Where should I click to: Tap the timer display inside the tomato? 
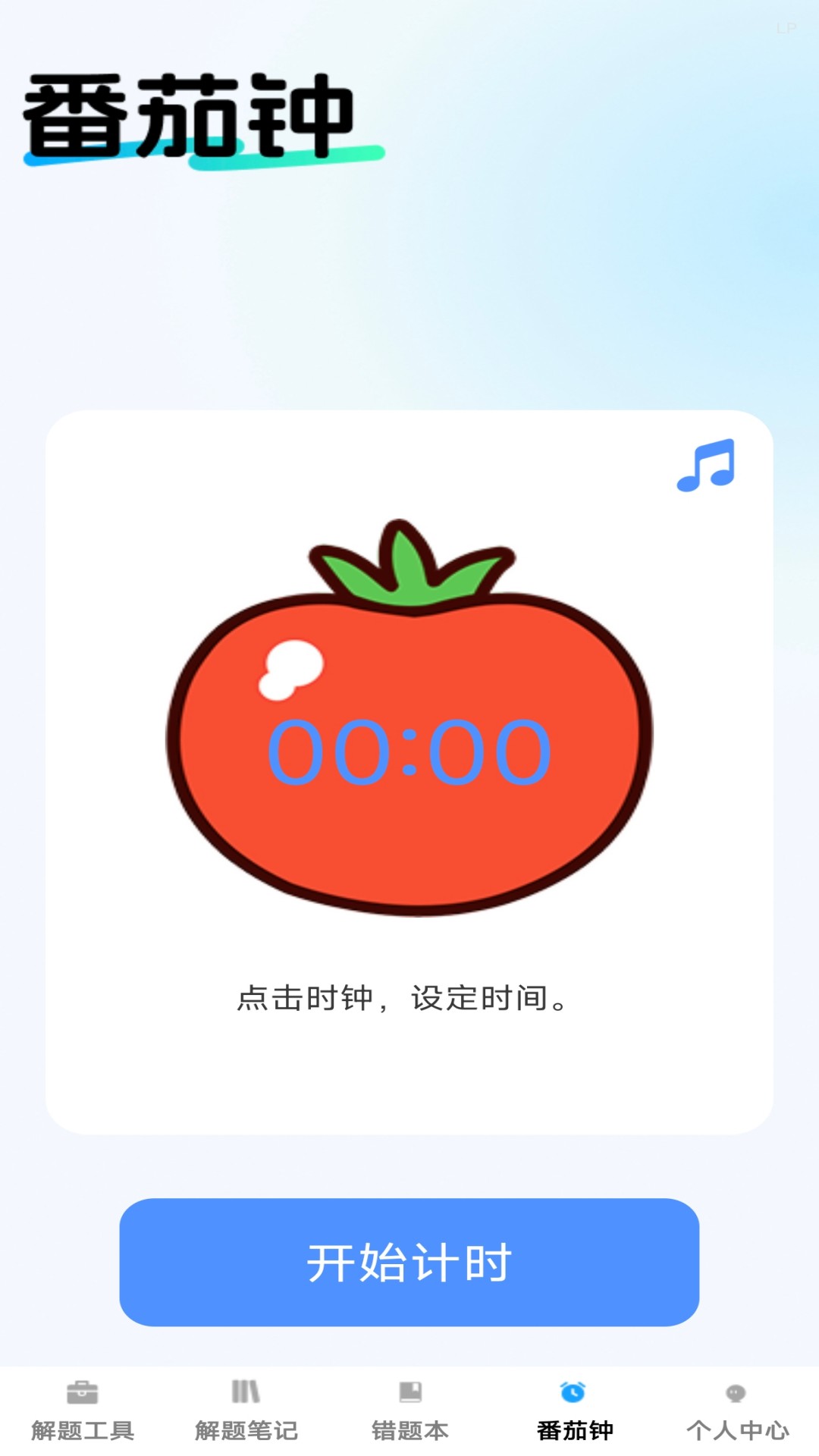(409, 751)
